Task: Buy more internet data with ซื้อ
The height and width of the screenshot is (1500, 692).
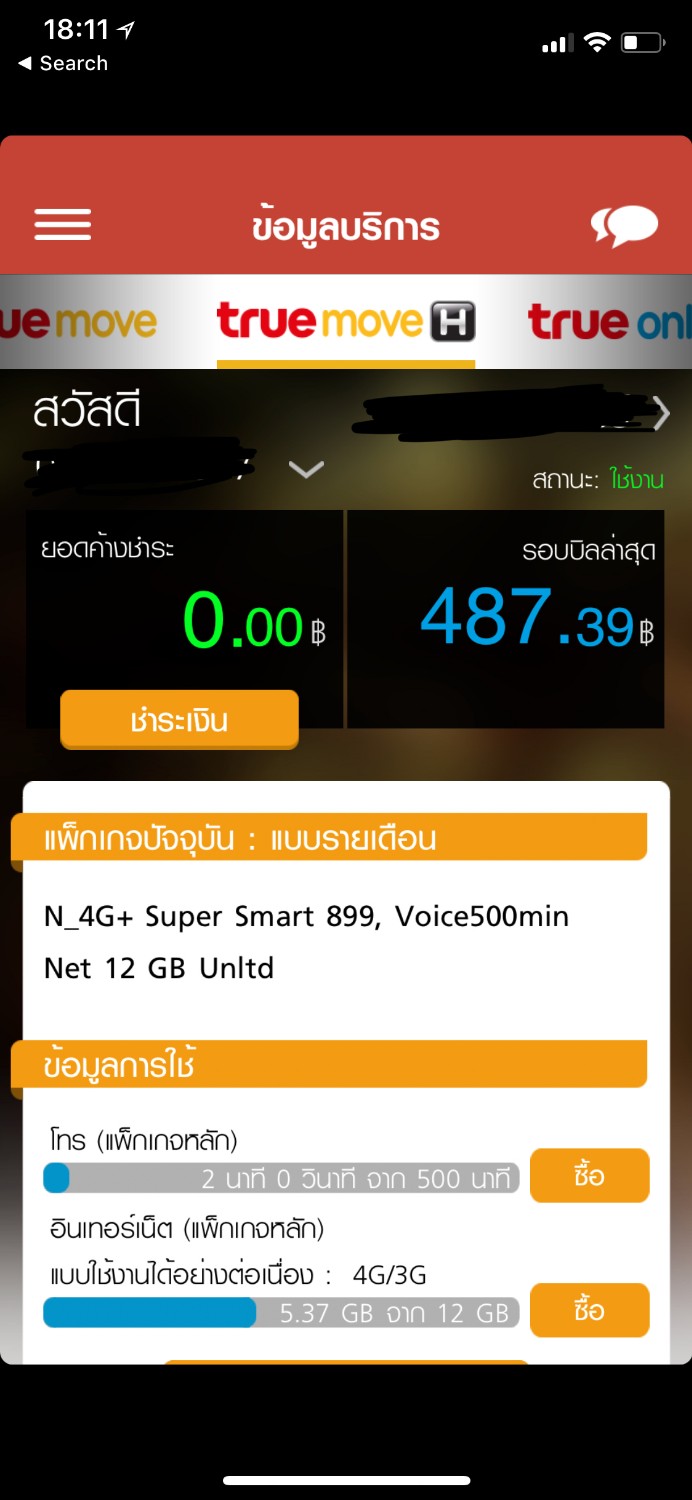Action: point(589,1310)
